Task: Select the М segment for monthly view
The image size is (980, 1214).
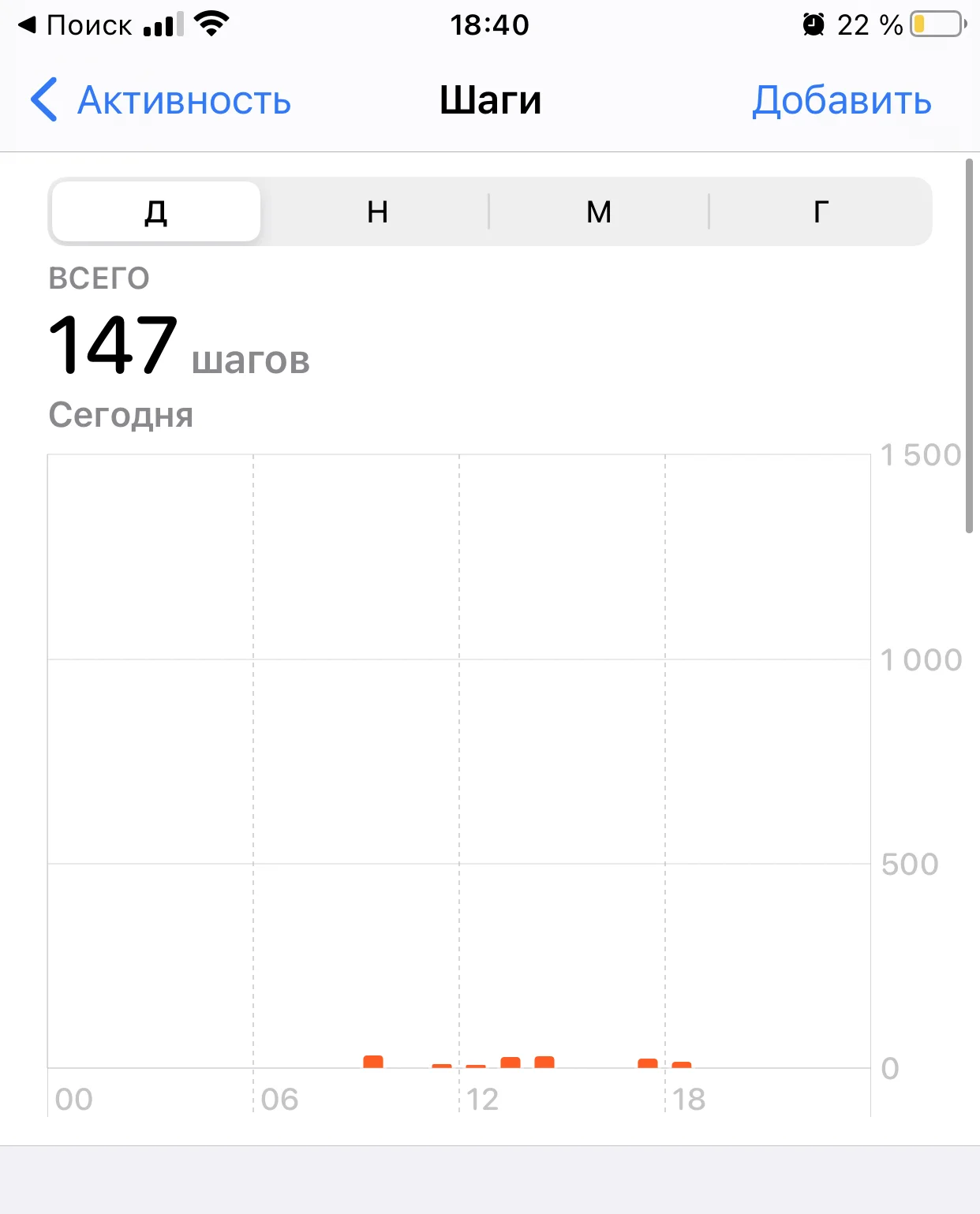Action: [x=598, y=211]
